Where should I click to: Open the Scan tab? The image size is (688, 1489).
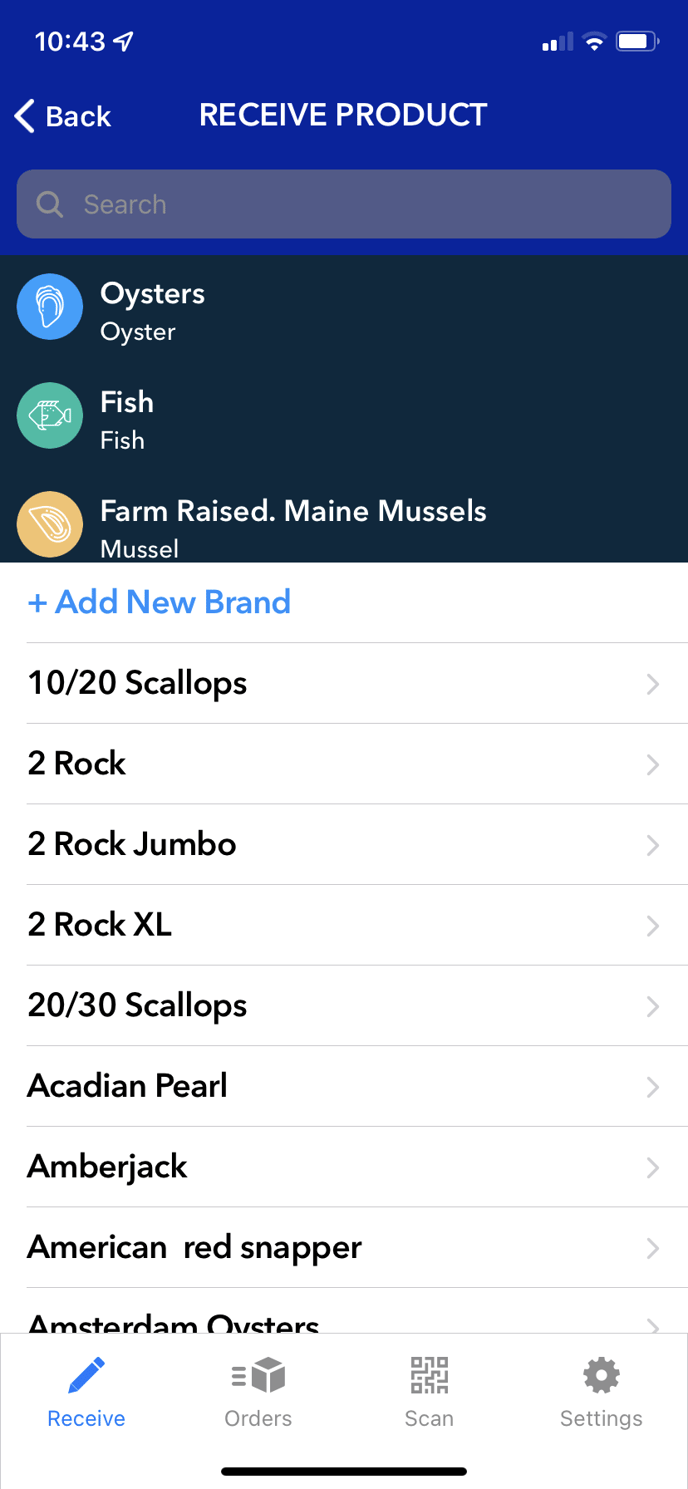[x=429, y=1392]
